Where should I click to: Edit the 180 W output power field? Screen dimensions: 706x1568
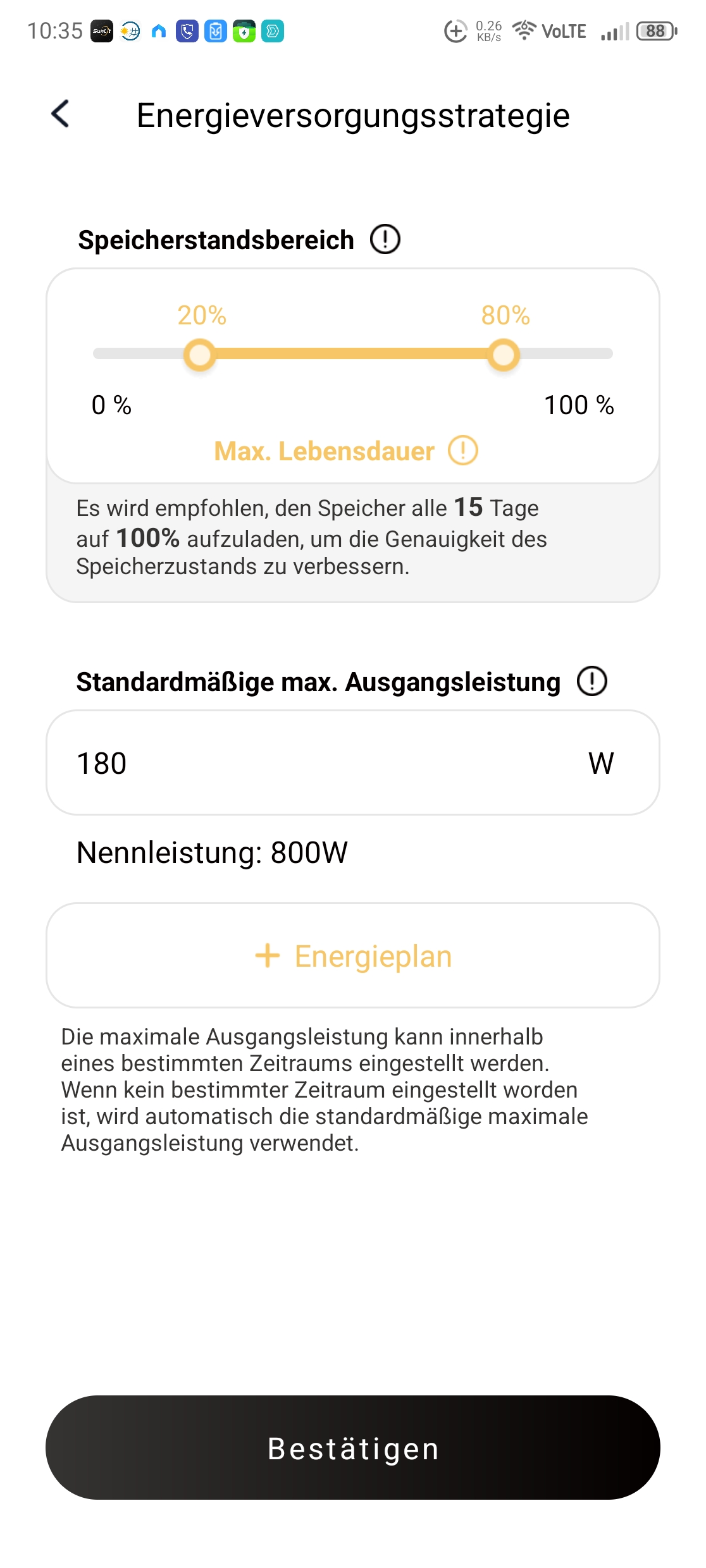tap(353, 763)
